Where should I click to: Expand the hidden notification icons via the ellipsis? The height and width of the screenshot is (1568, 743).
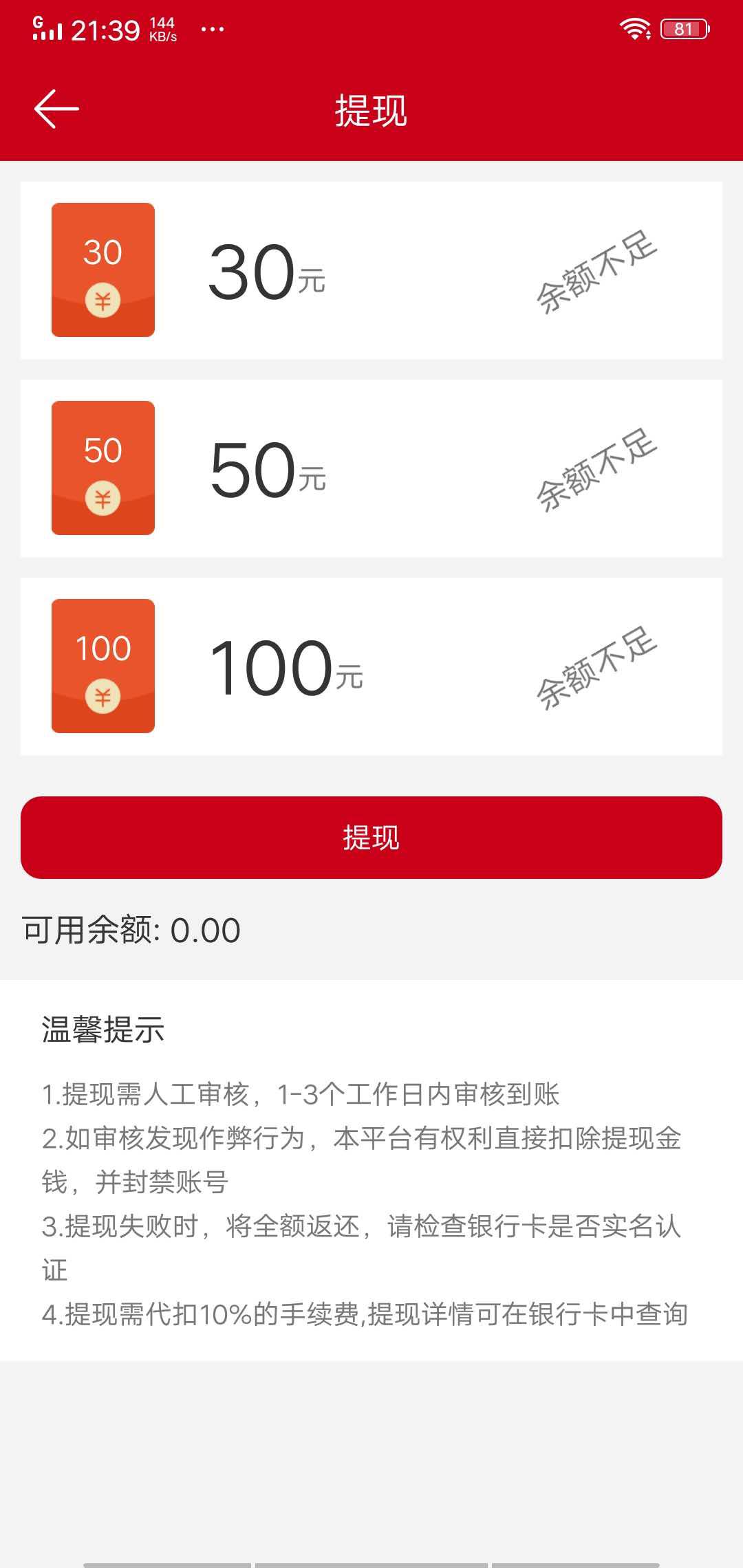pos(213,28)
